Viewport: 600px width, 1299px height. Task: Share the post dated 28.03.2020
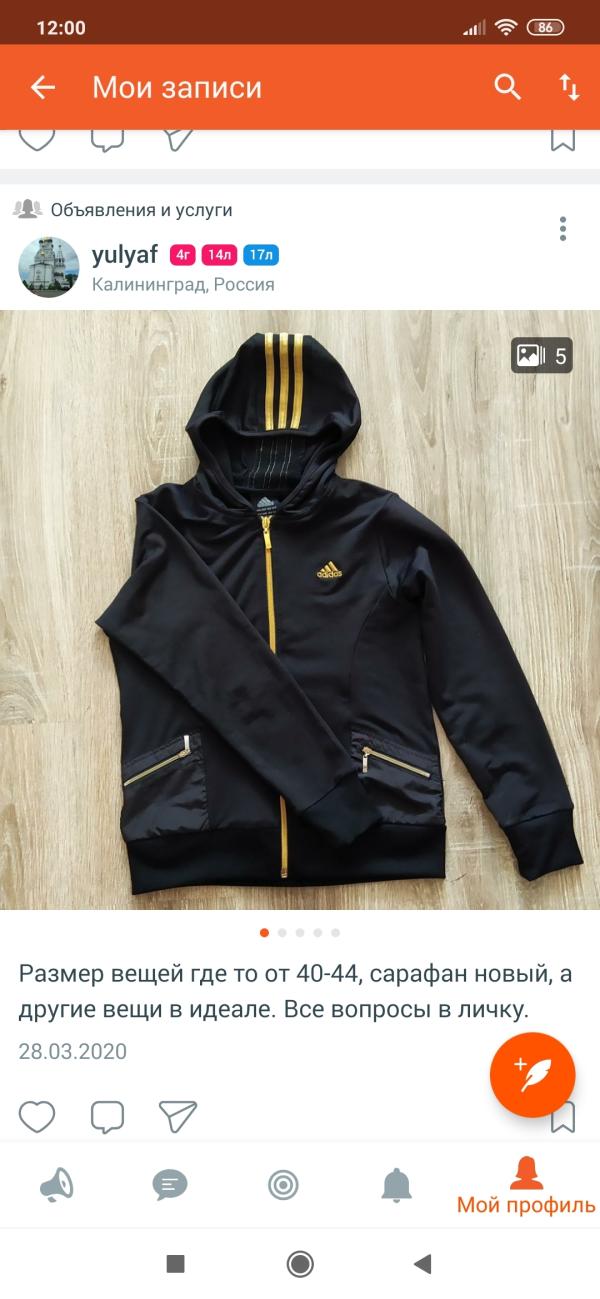click(178, 1116)
